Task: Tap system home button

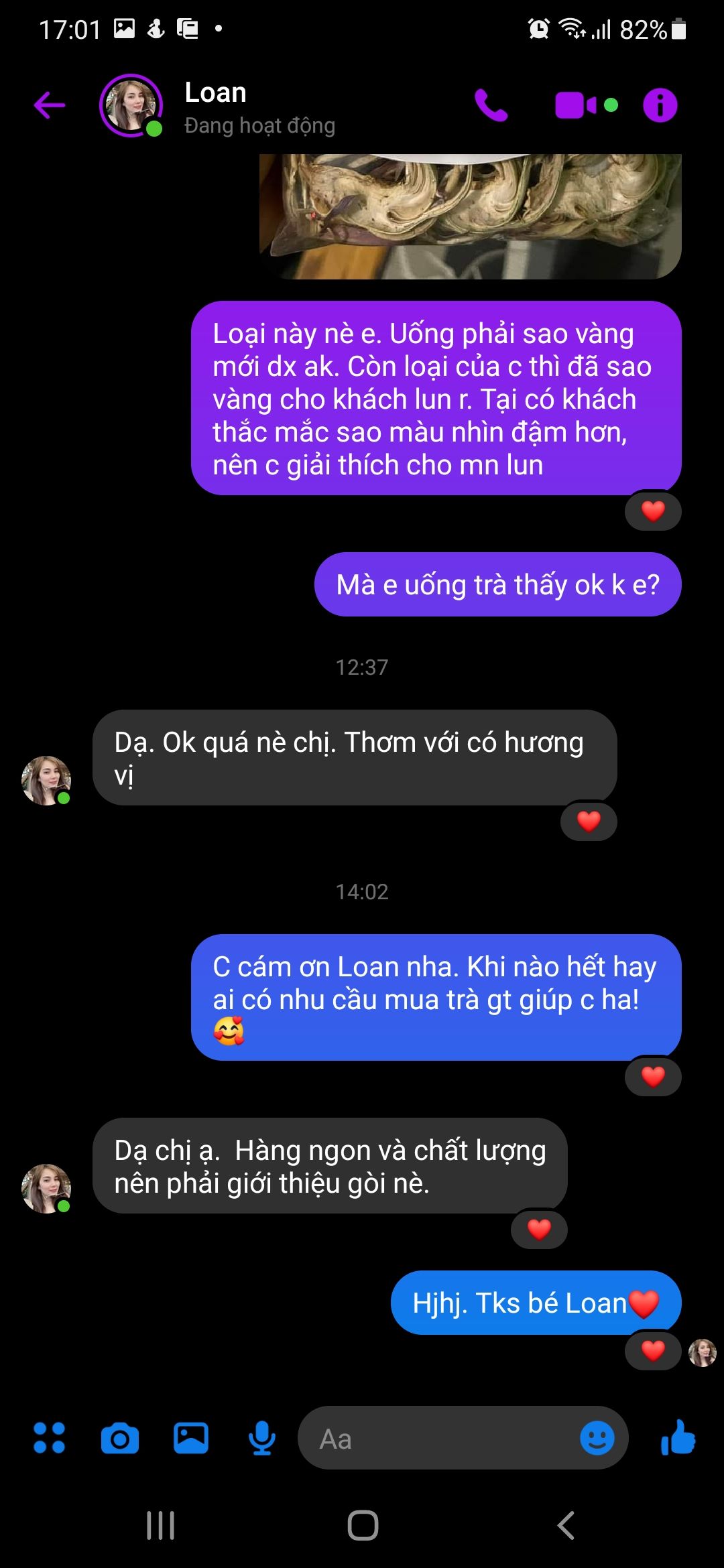Action: (363, 1526)
